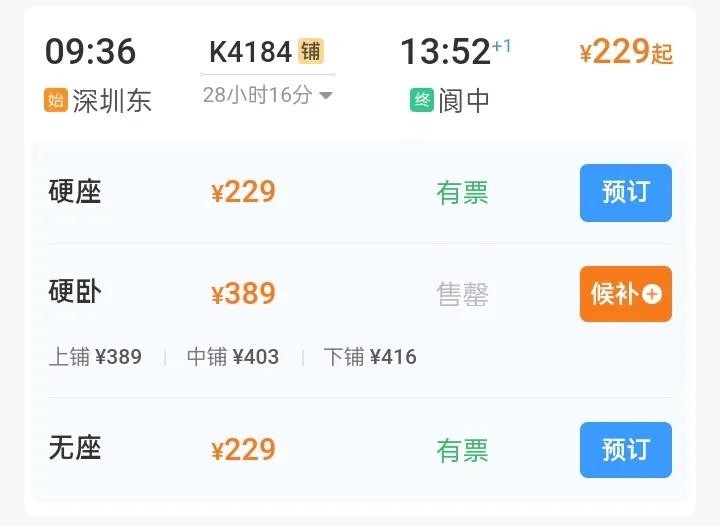Book the 无座 ticket at ¥229
The height and width of the screenshot is (526, 720).
[x=625, y=450]
